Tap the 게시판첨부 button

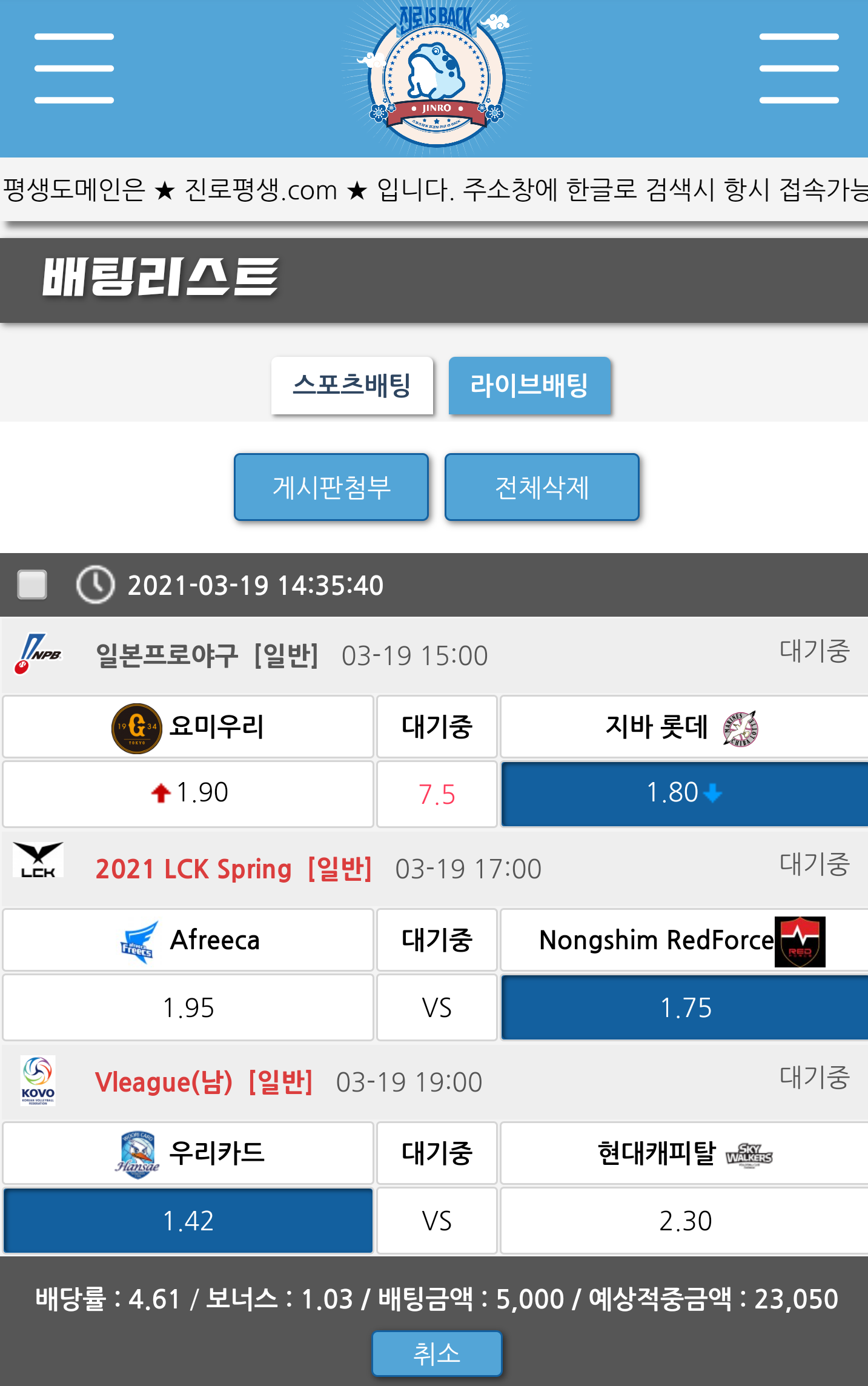coord(331,487)
